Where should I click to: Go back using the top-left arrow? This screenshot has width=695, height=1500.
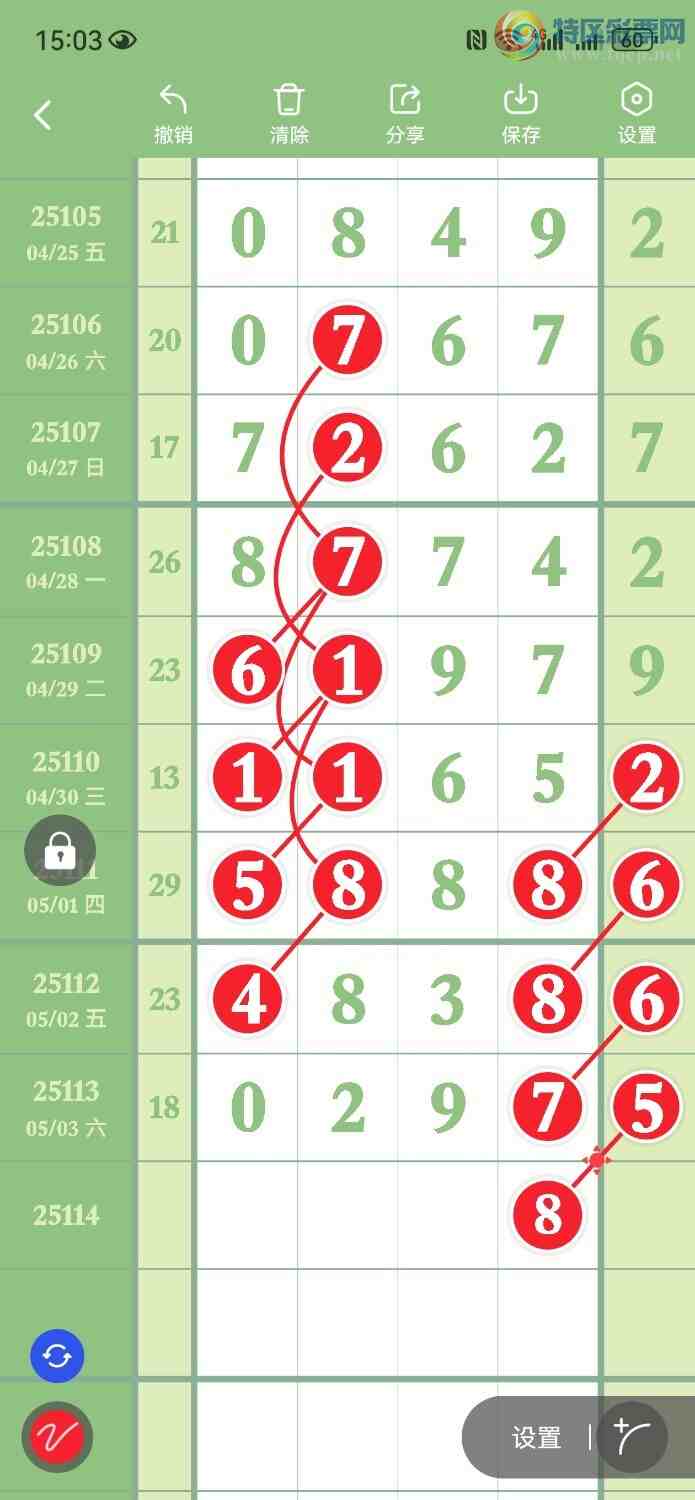point(42,115)
